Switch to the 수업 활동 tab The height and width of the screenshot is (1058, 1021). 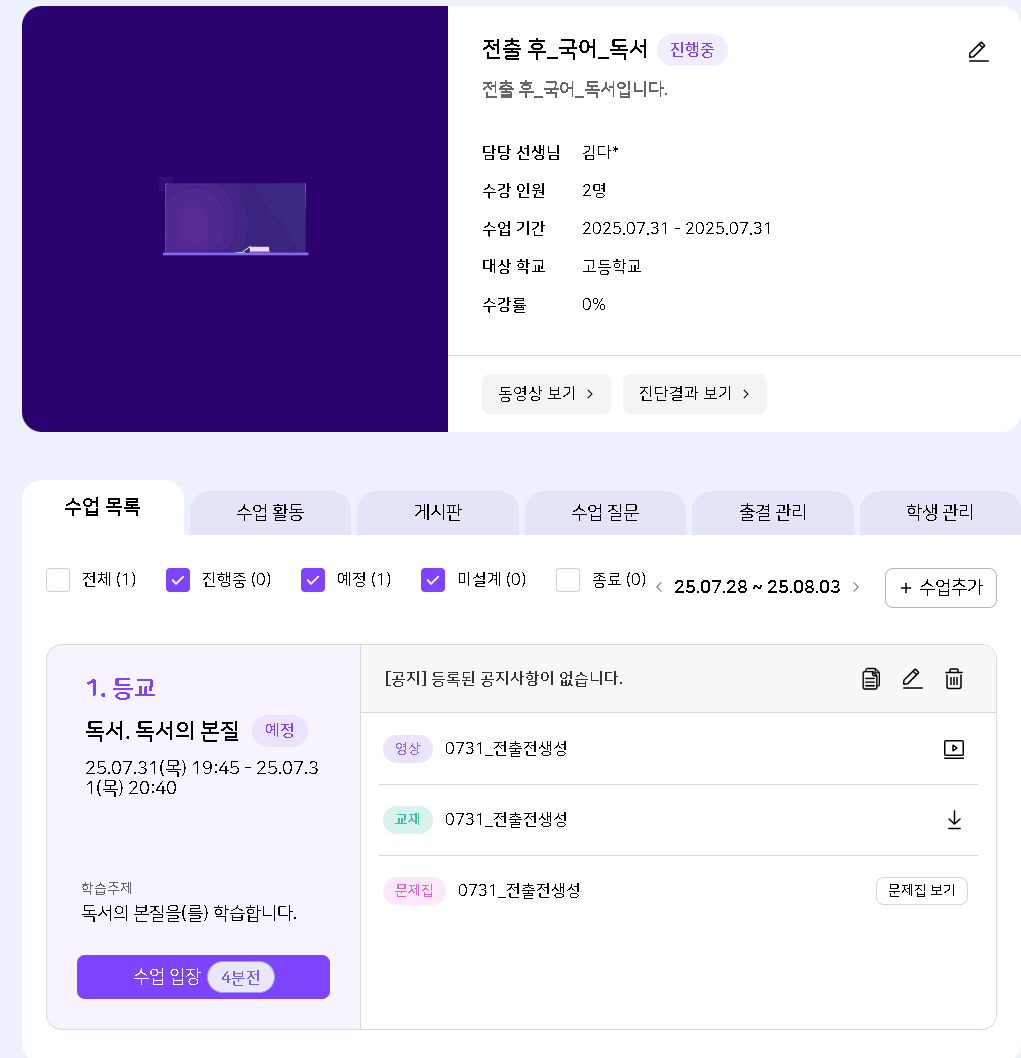[x=270, y=513]
